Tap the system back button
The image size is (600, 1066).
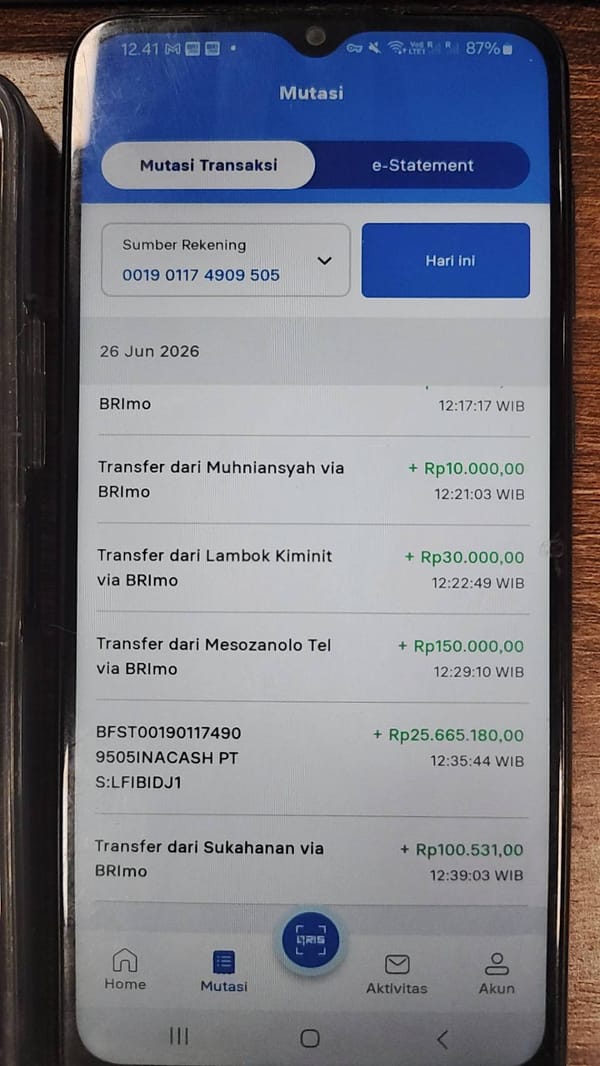(x=442, y=1038)
